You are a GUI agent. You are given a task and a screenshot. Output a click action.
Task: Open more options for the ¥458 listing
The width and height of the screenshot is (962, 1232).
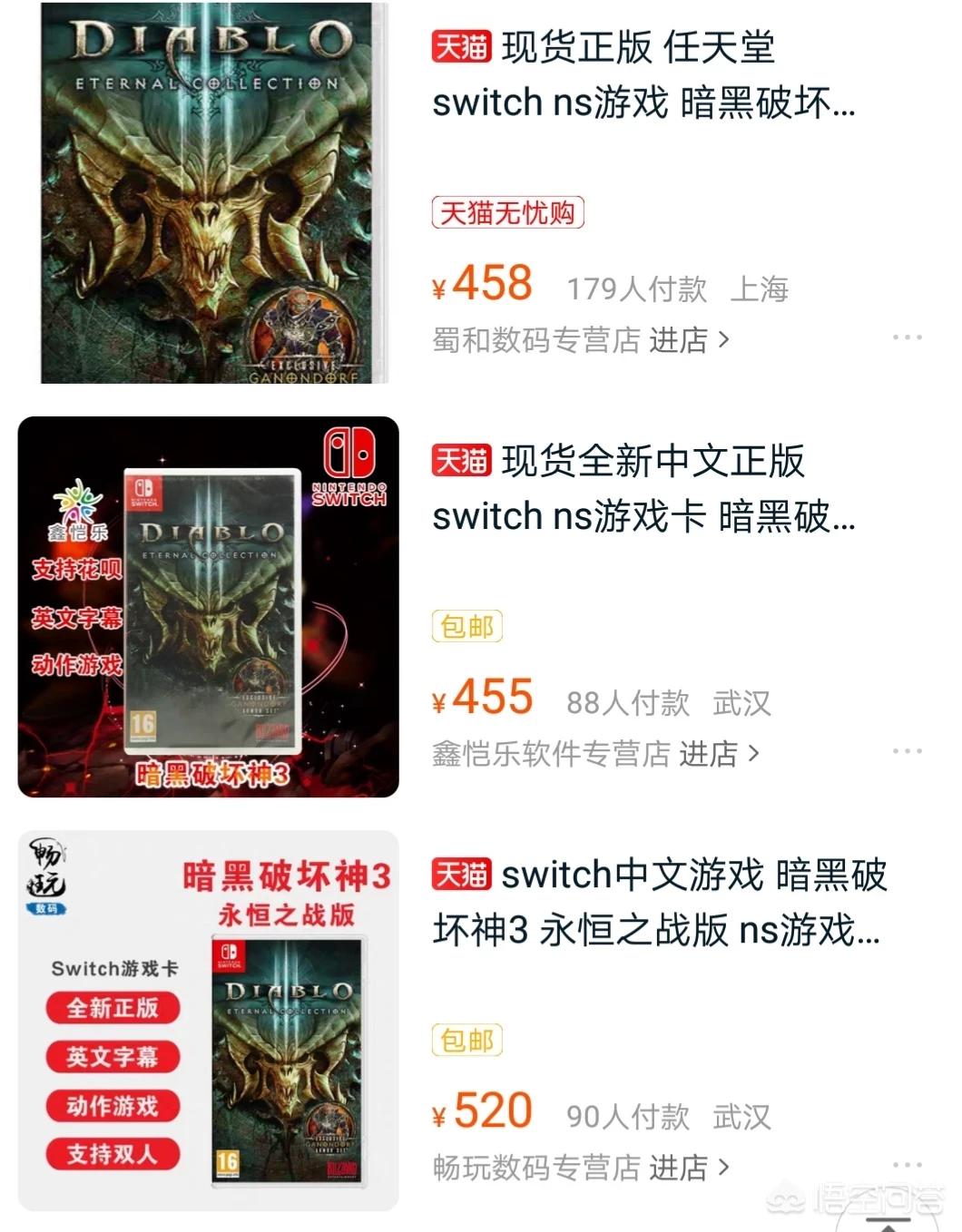pyautogui.click(x=907, y=337)
